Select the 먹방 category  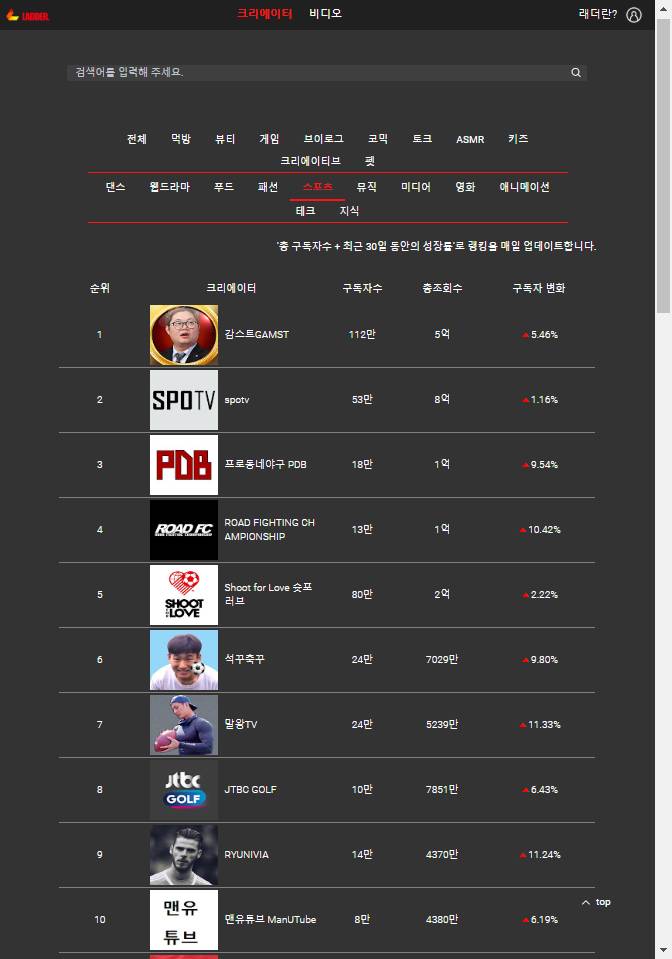pos(181,139)
